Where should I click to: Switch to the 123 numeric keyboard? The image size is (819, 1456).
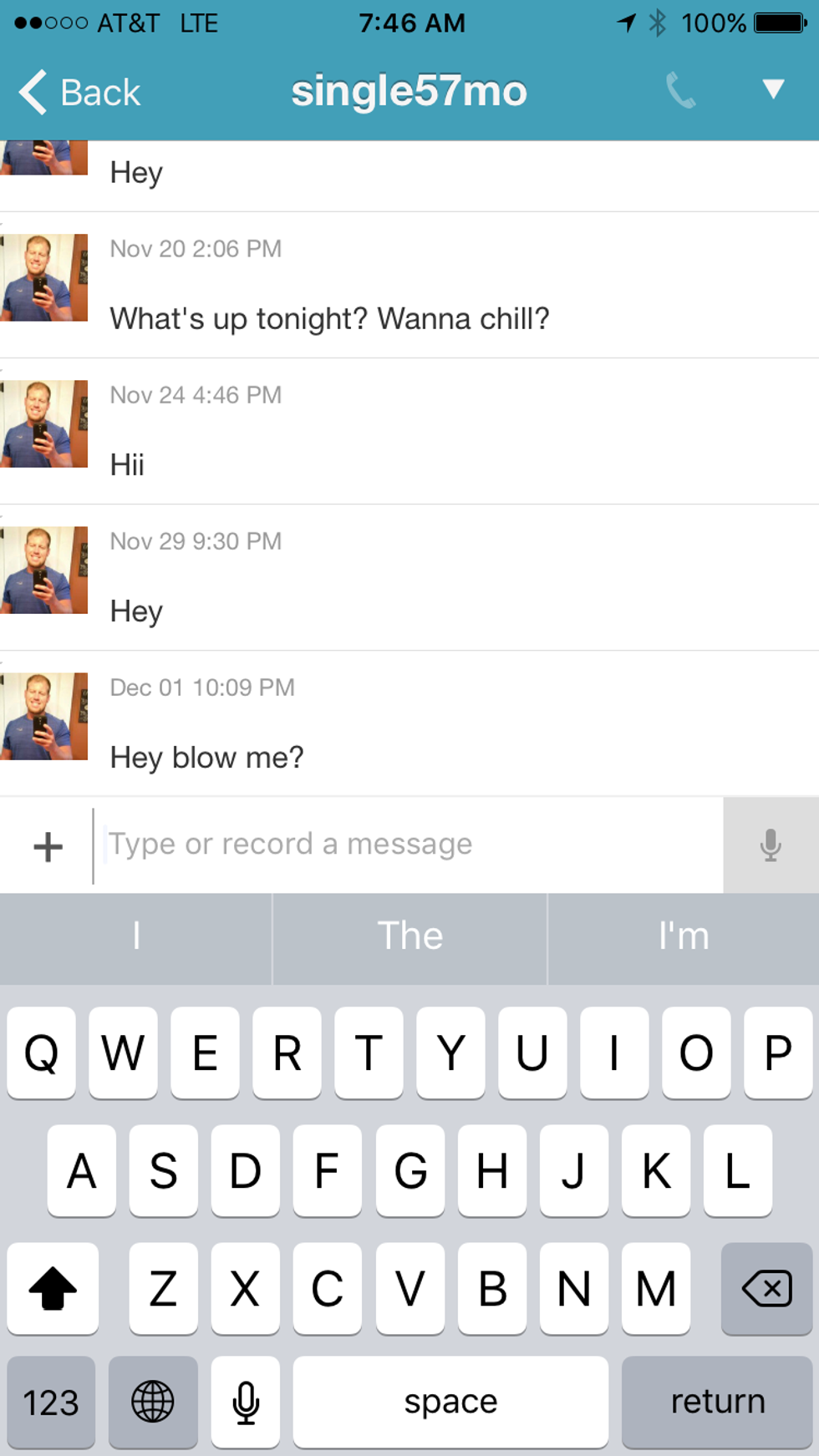(x=51, y=1402)
